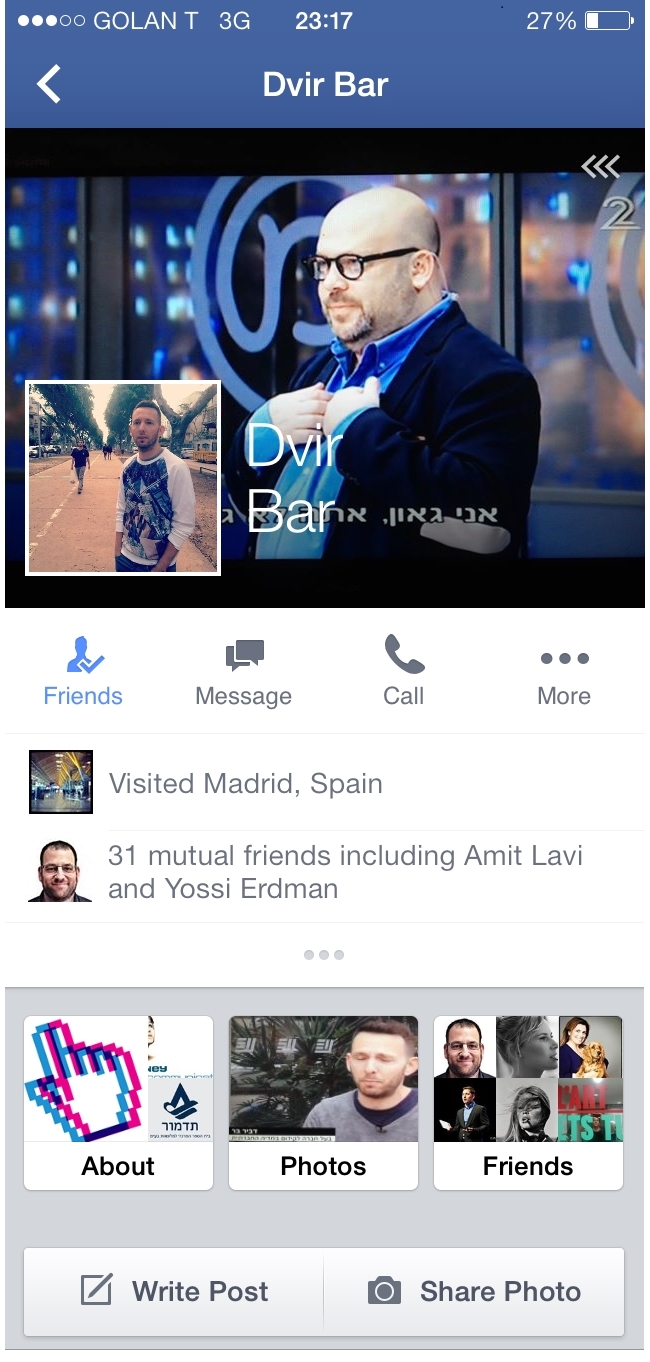This screenshot has height=1362, width=650.
Task: Tap Write Post
Action: tap(174, 1291)
